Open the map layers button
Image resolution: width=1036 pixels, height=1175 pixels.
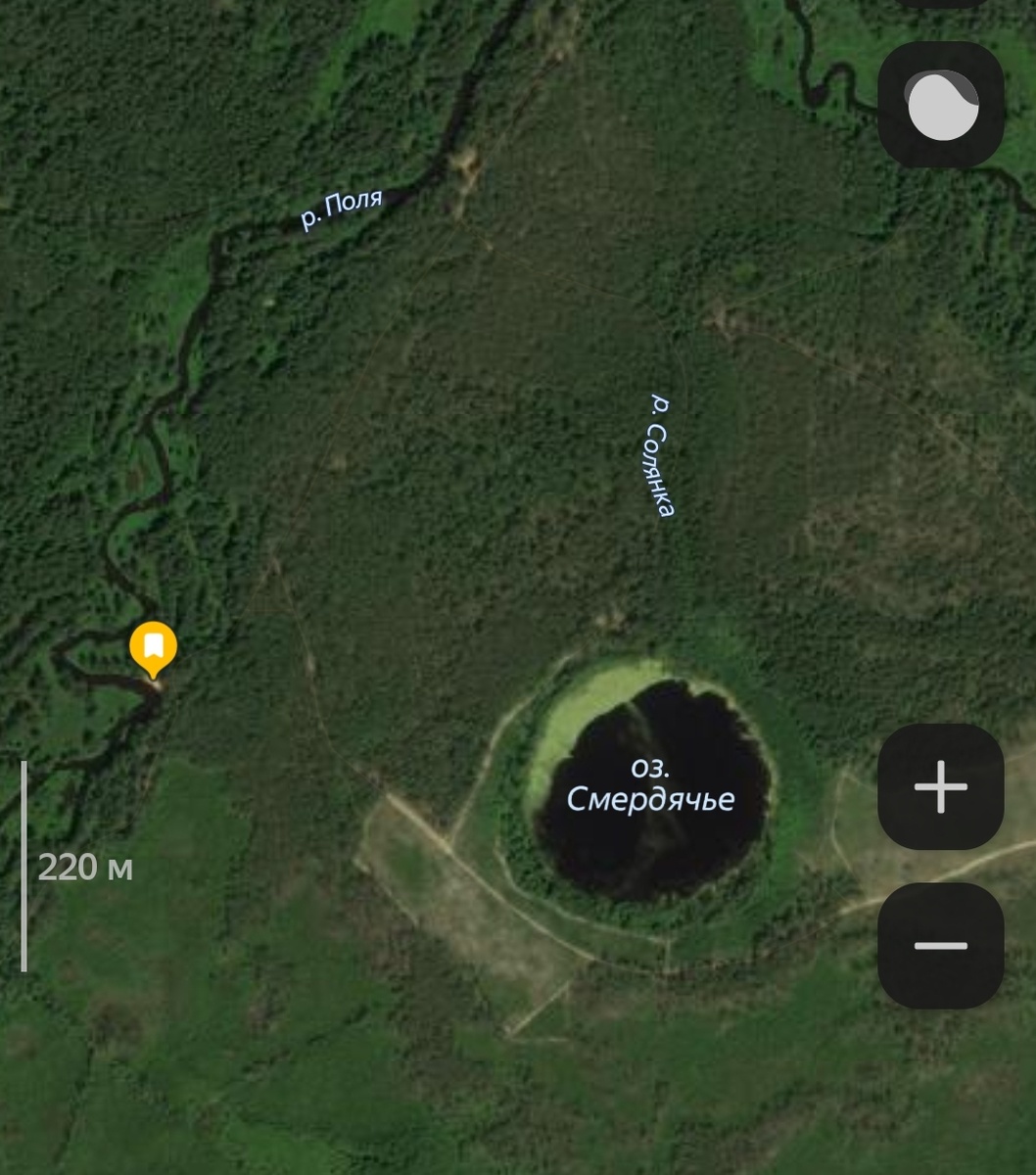click(941, 105)
